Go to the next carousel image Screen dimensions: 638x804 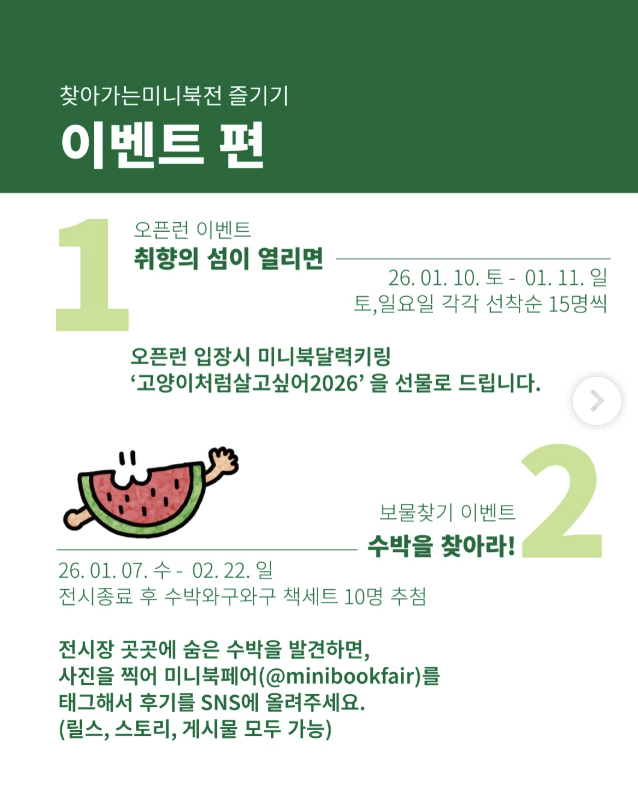click(x=596, y=401)
